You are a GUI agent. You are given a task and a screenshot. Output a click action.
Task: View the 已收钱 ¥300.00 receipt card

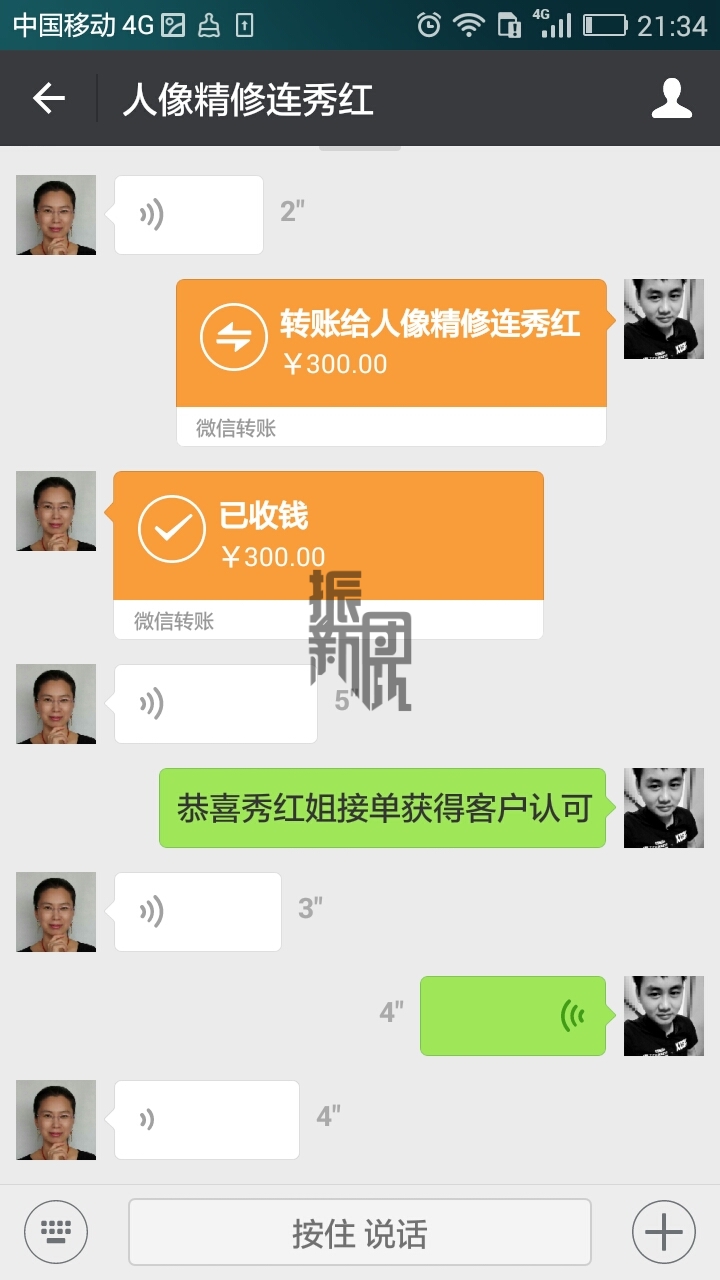[328, 537]
